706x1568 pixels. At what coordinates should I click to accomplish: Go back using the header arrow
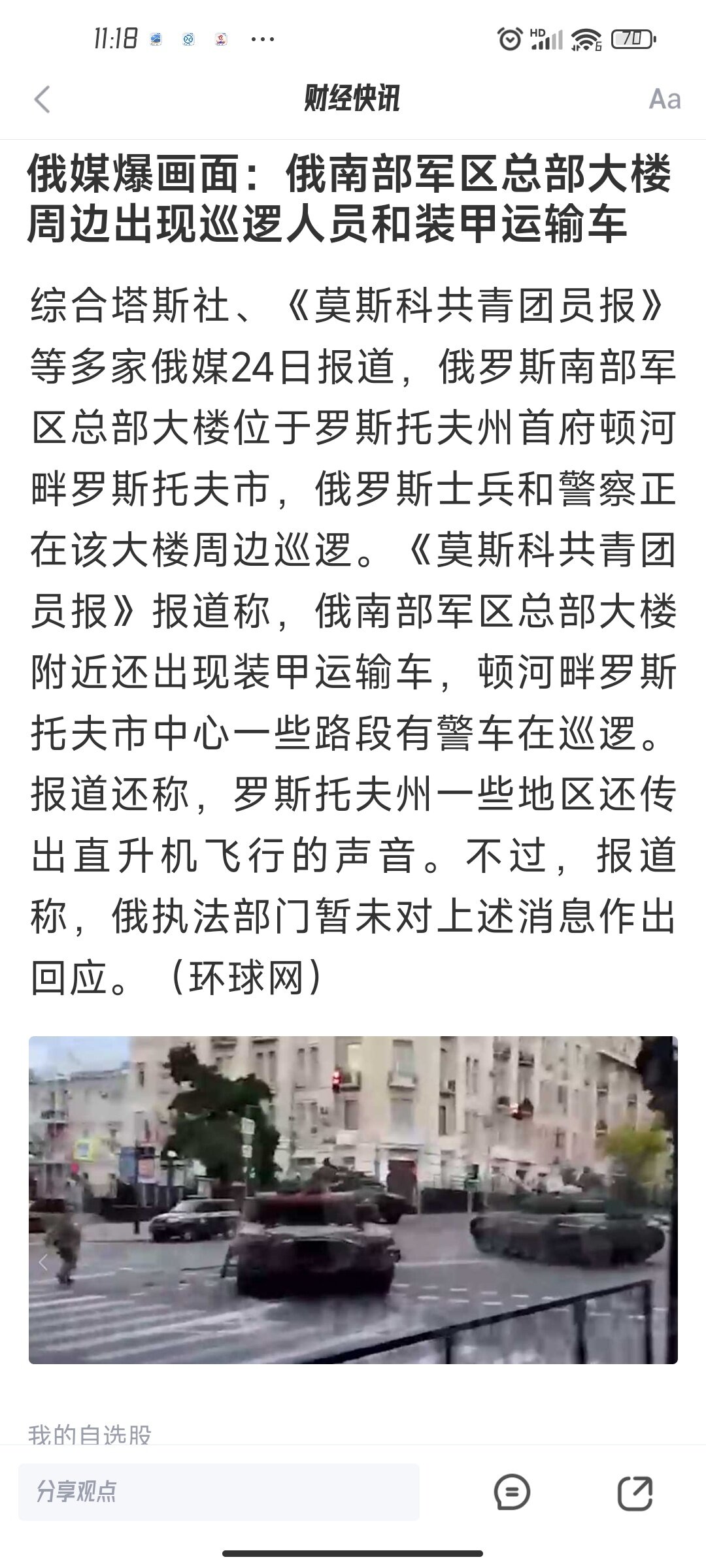pyautogui.click(x=42, y=99)
